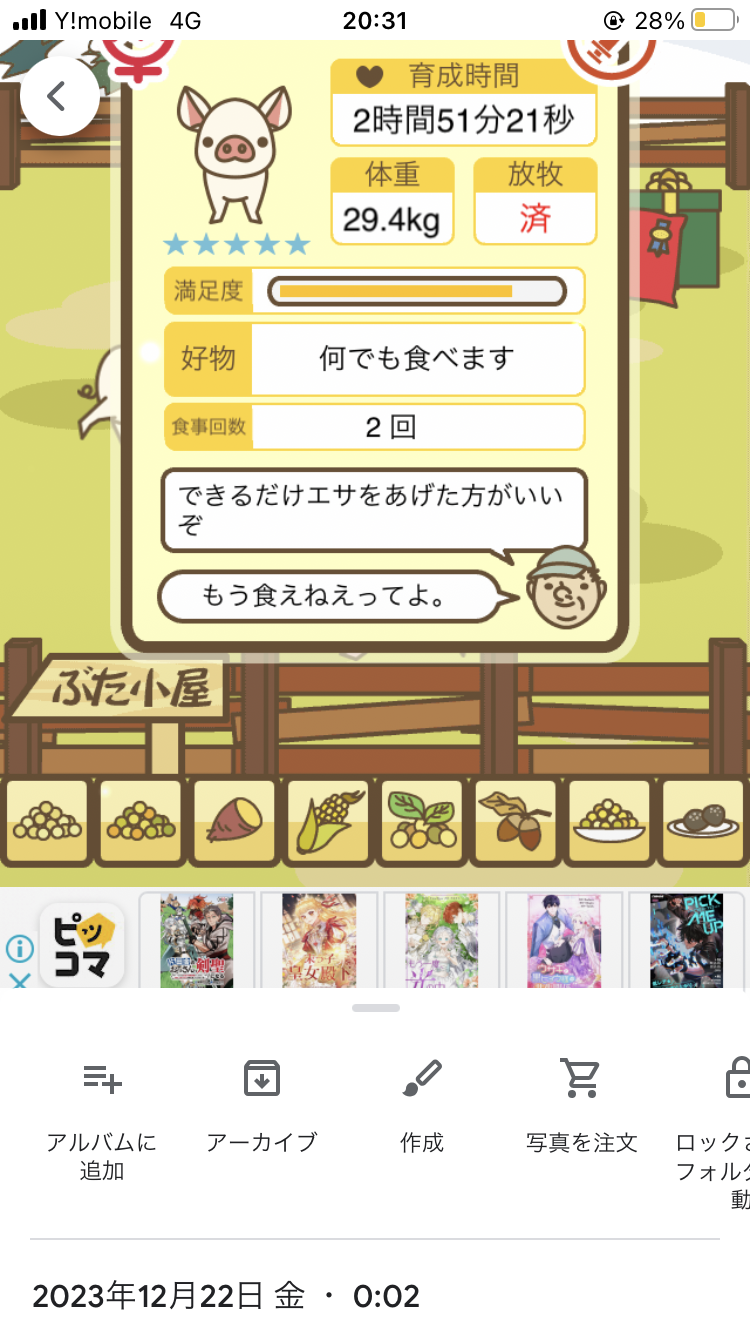Go back using the back arrow

coord(58,96)
